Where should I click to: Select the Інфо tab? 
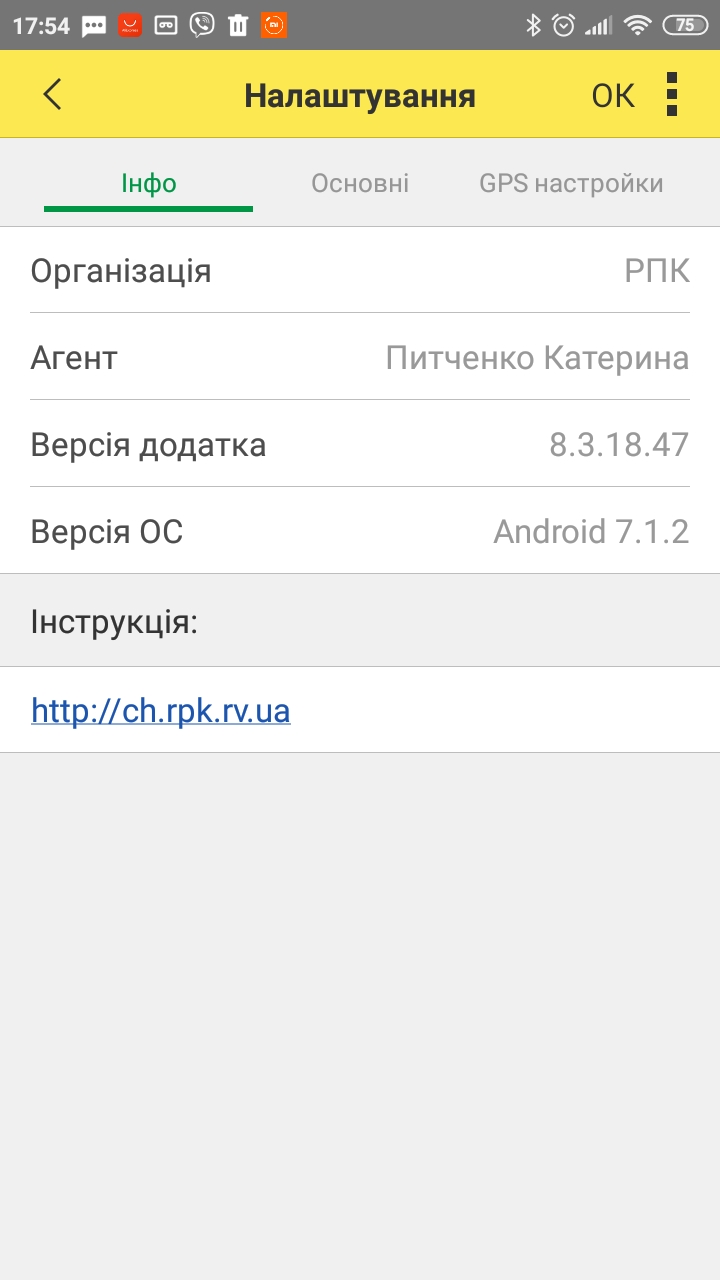(149, 183)
